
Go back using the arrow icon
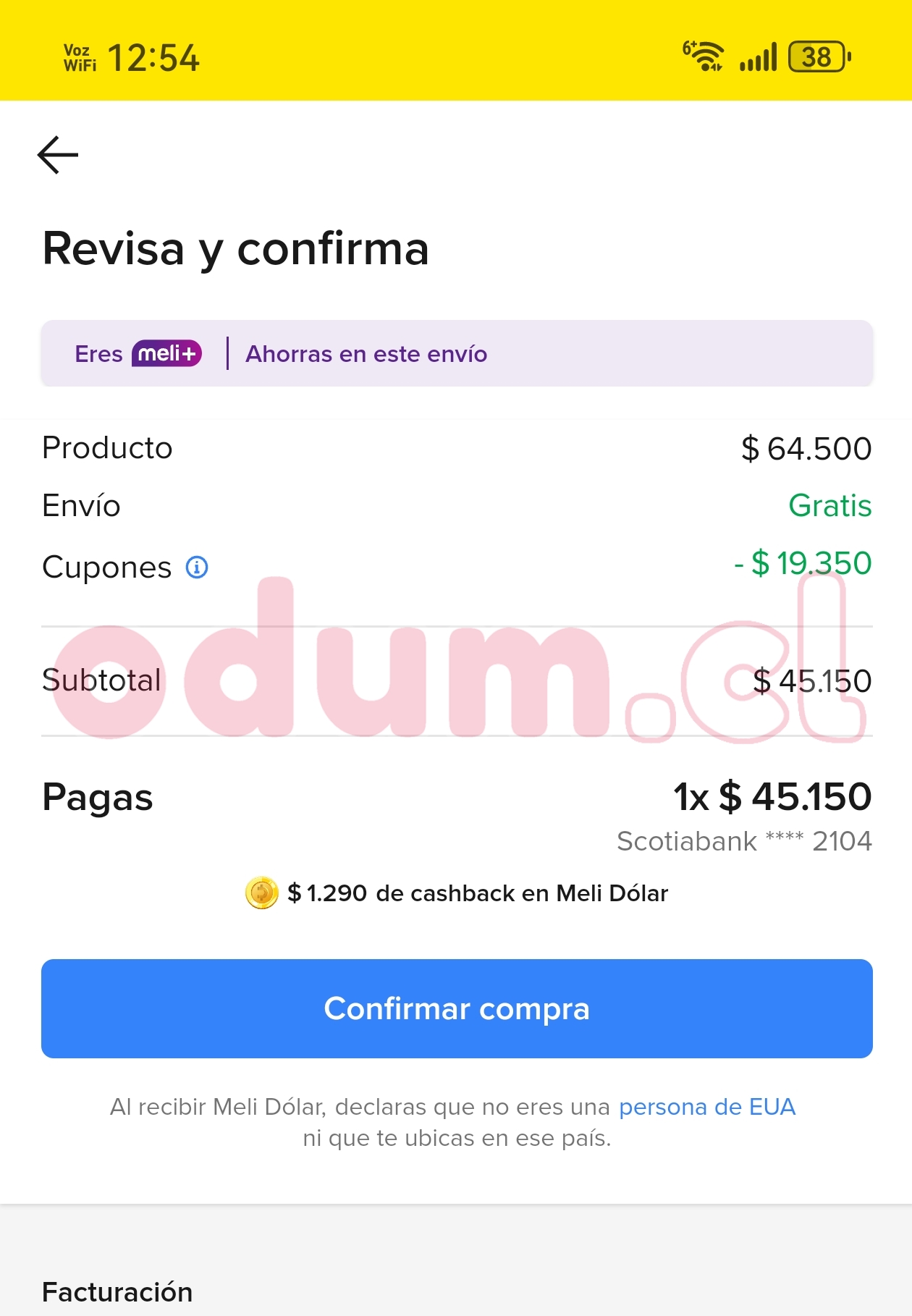pyautogui.click(x=58, y=155)
